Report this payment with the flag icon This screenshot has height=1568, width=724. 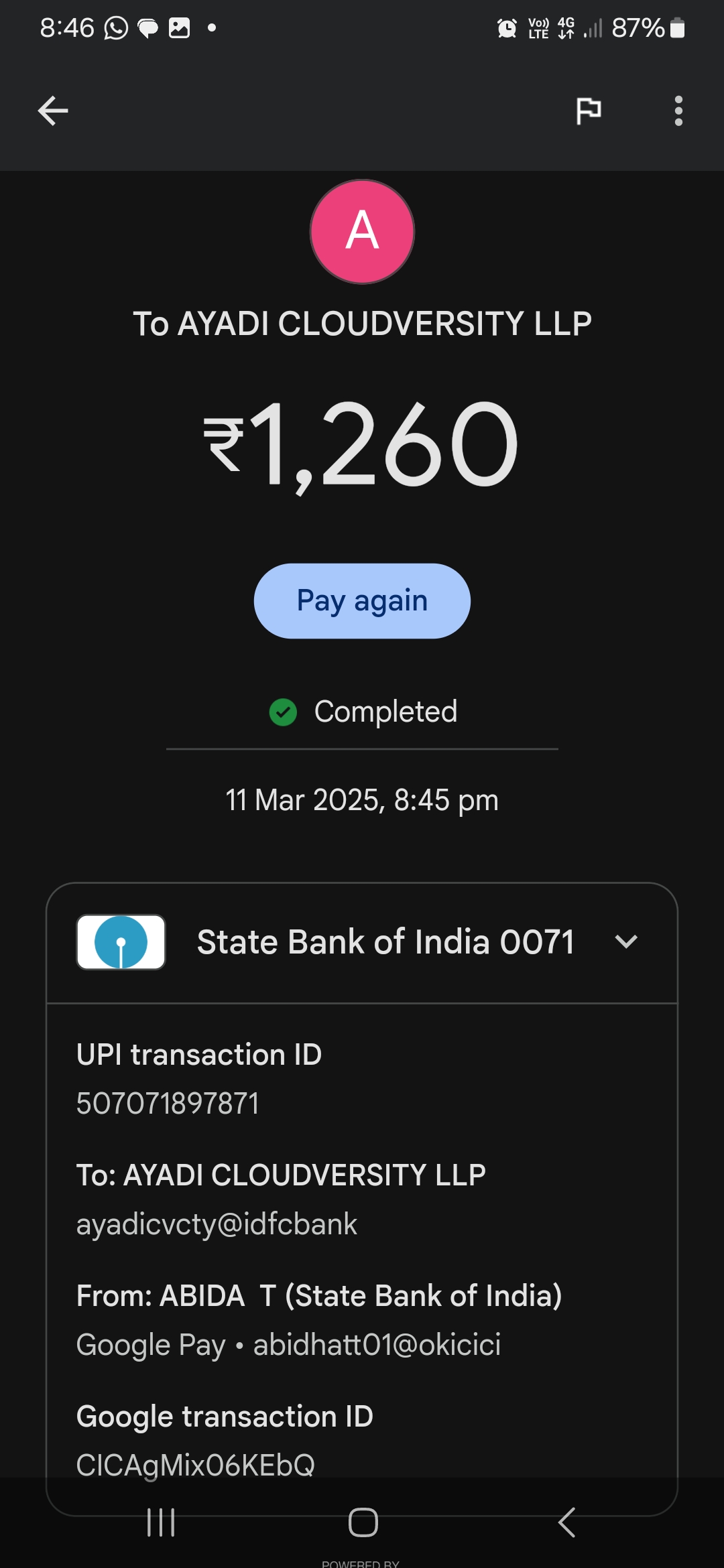[x=589, y=111]
